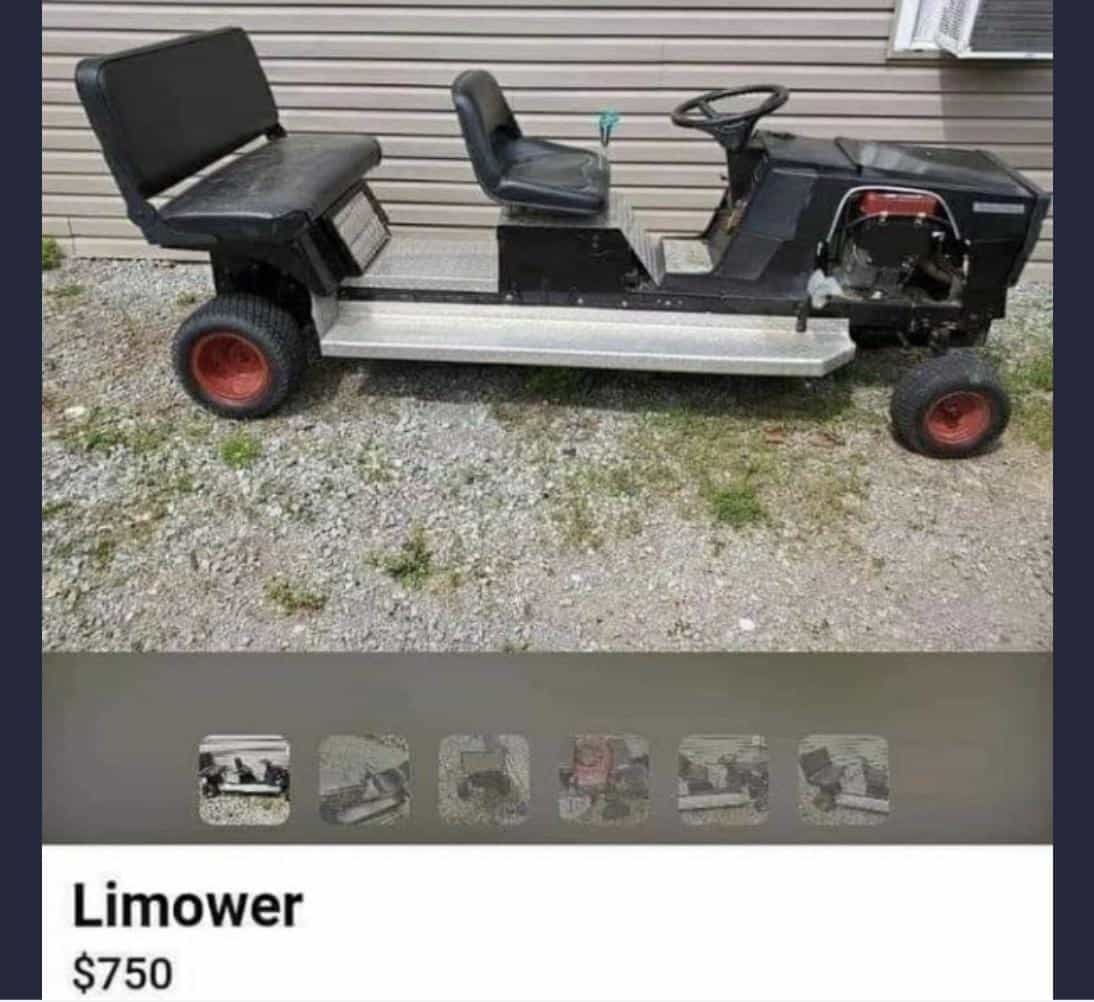Select the fifth listing photo thumbnail
Image resolution: width=1094 pixels, height=1002 pixels.
723,780
